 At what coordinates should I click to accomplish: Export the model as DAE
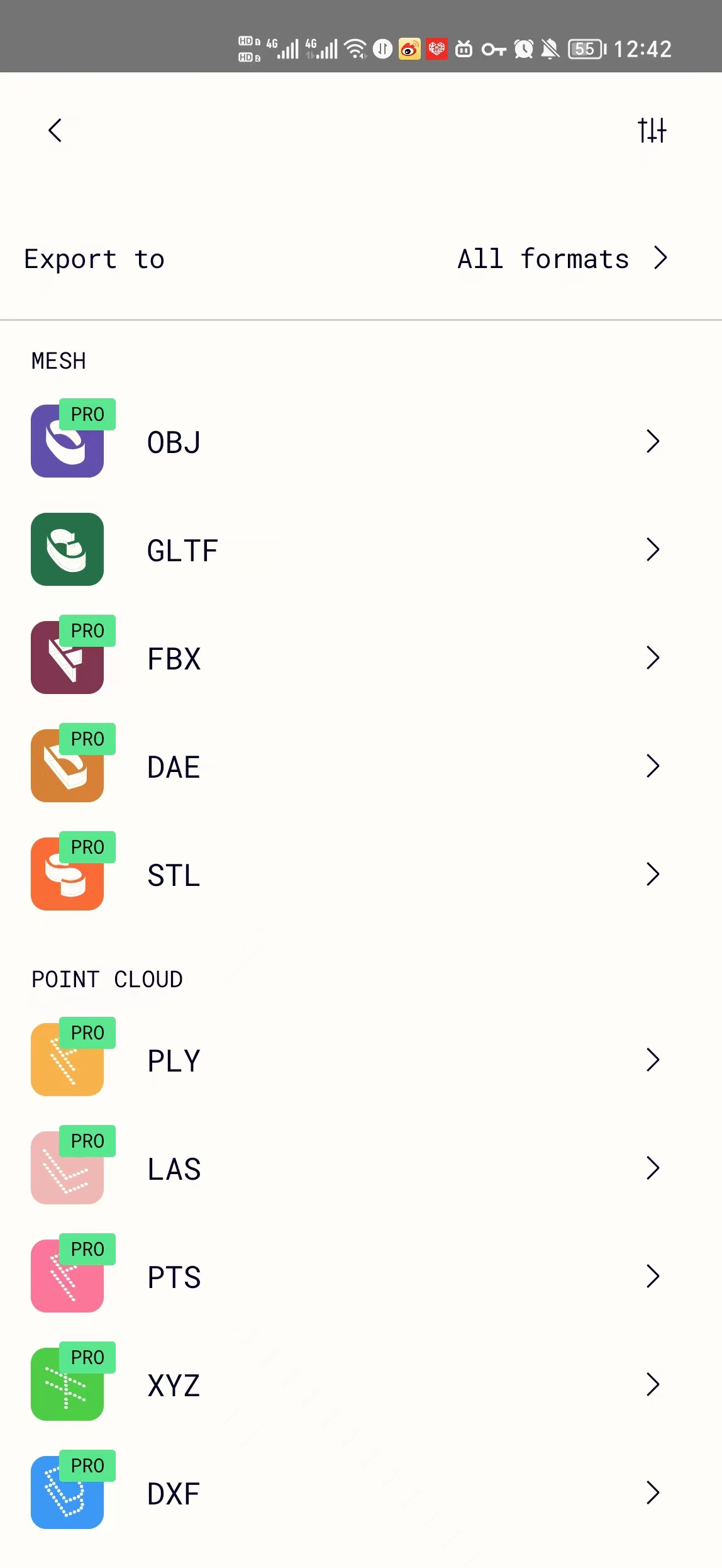[x=361, y=766]
